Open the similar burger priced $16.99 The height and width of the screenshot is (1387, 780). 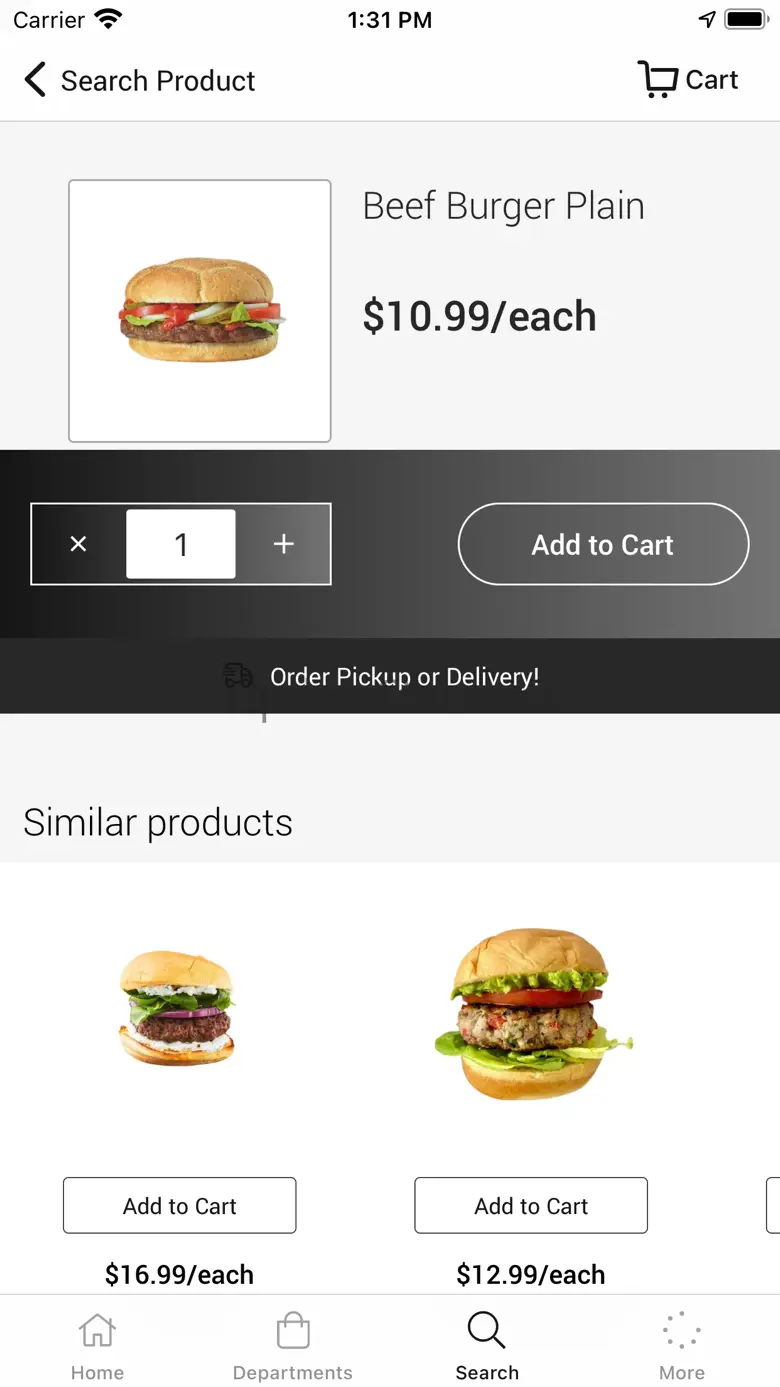click(177, 1008)
